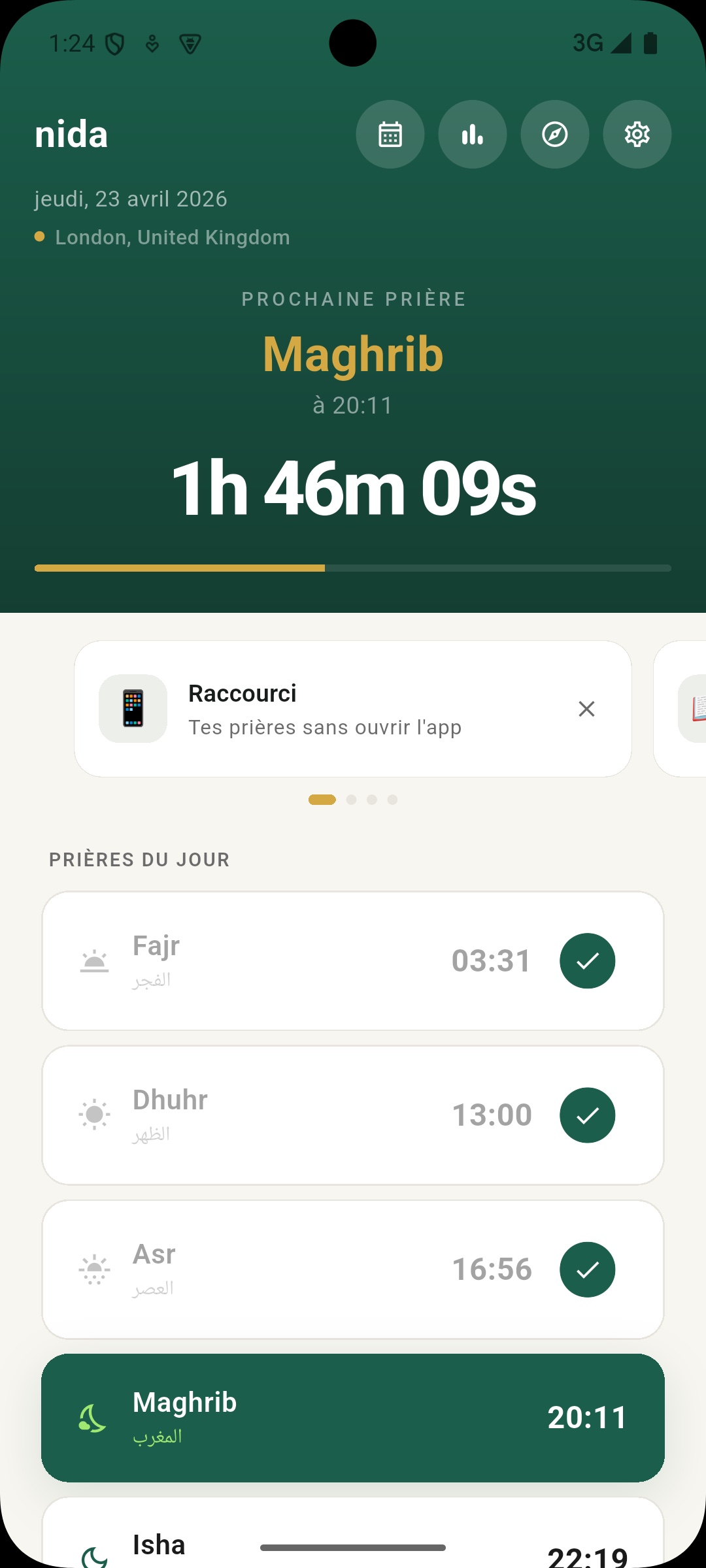
Task: Unmark Fajr as completed
Action: [587, 960]
